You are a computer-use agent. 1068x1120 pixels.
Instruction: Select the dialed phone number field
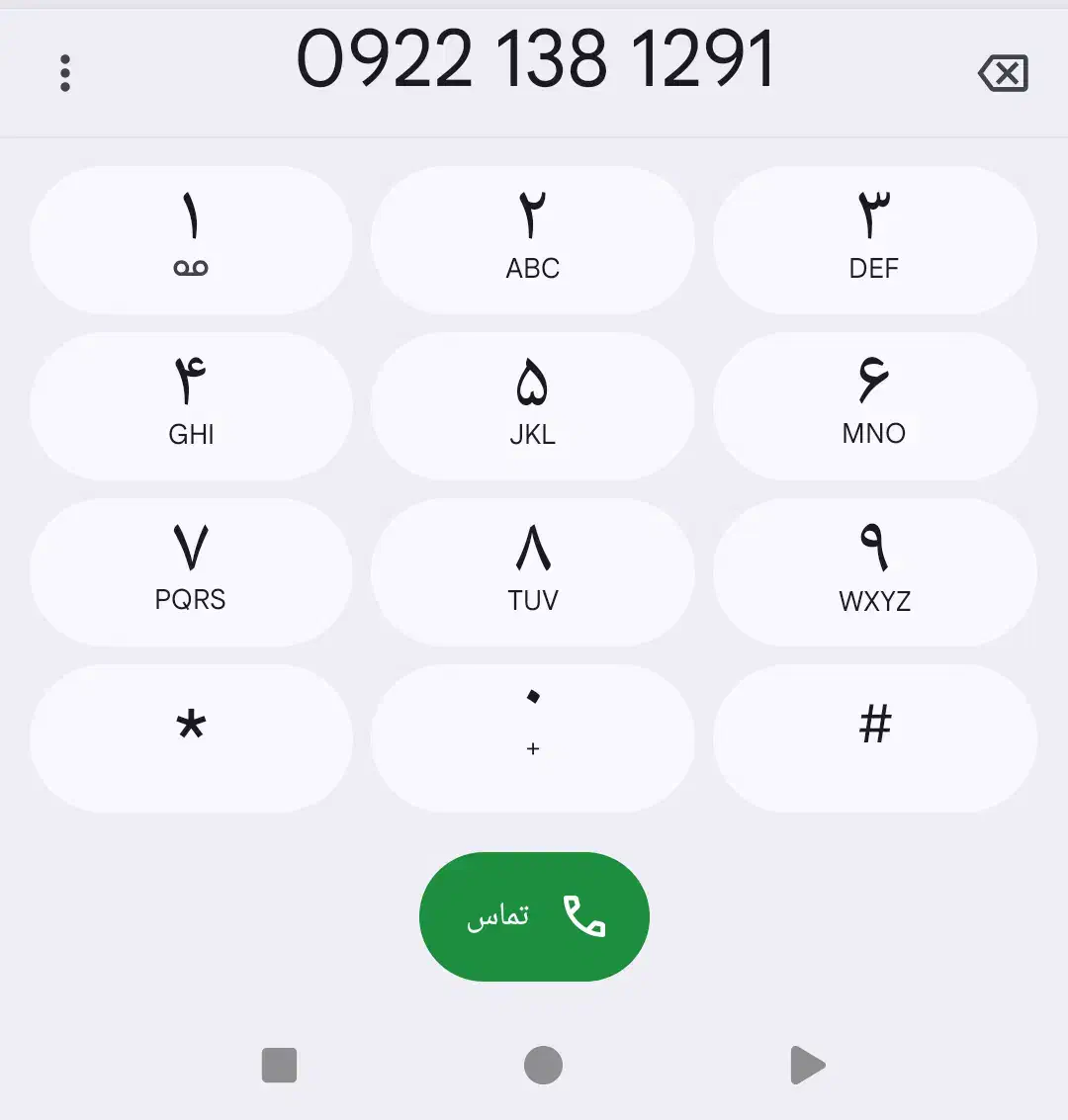click(539, 59)
